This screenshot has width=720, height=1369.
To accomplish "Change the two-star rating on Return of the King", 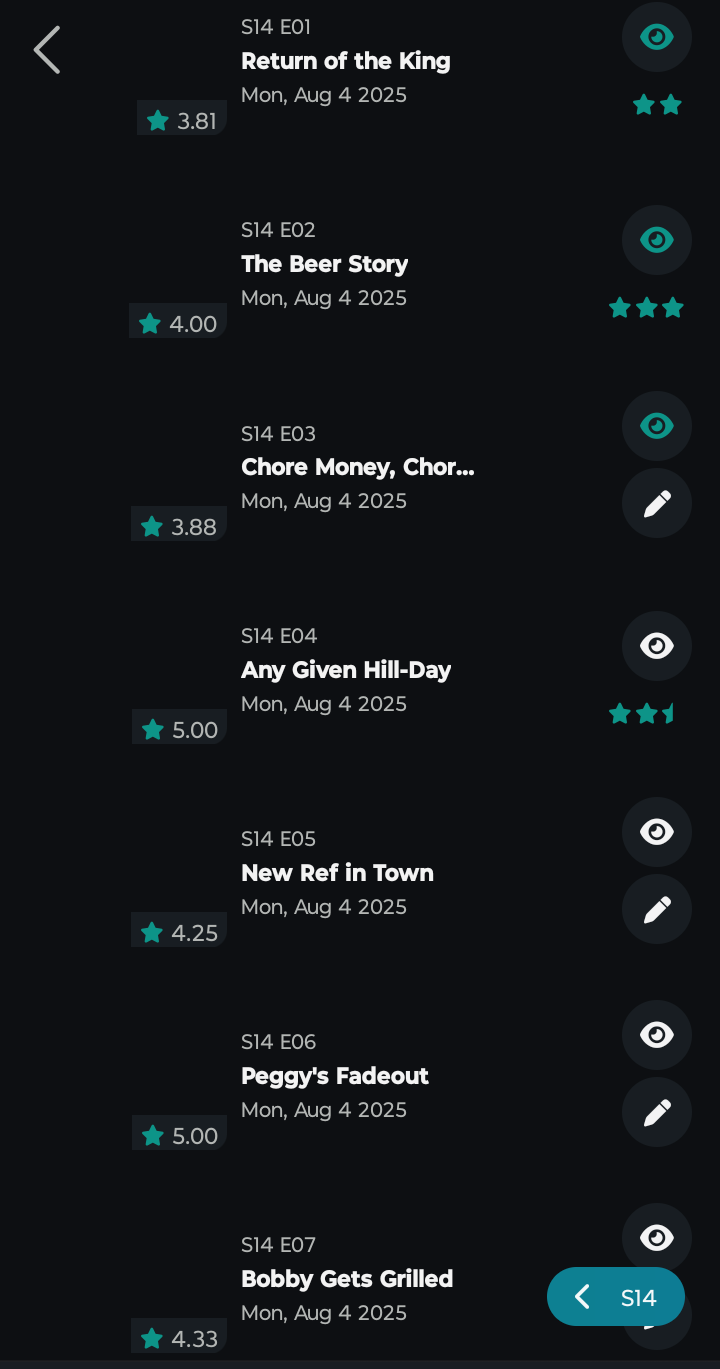I will 657,104.
